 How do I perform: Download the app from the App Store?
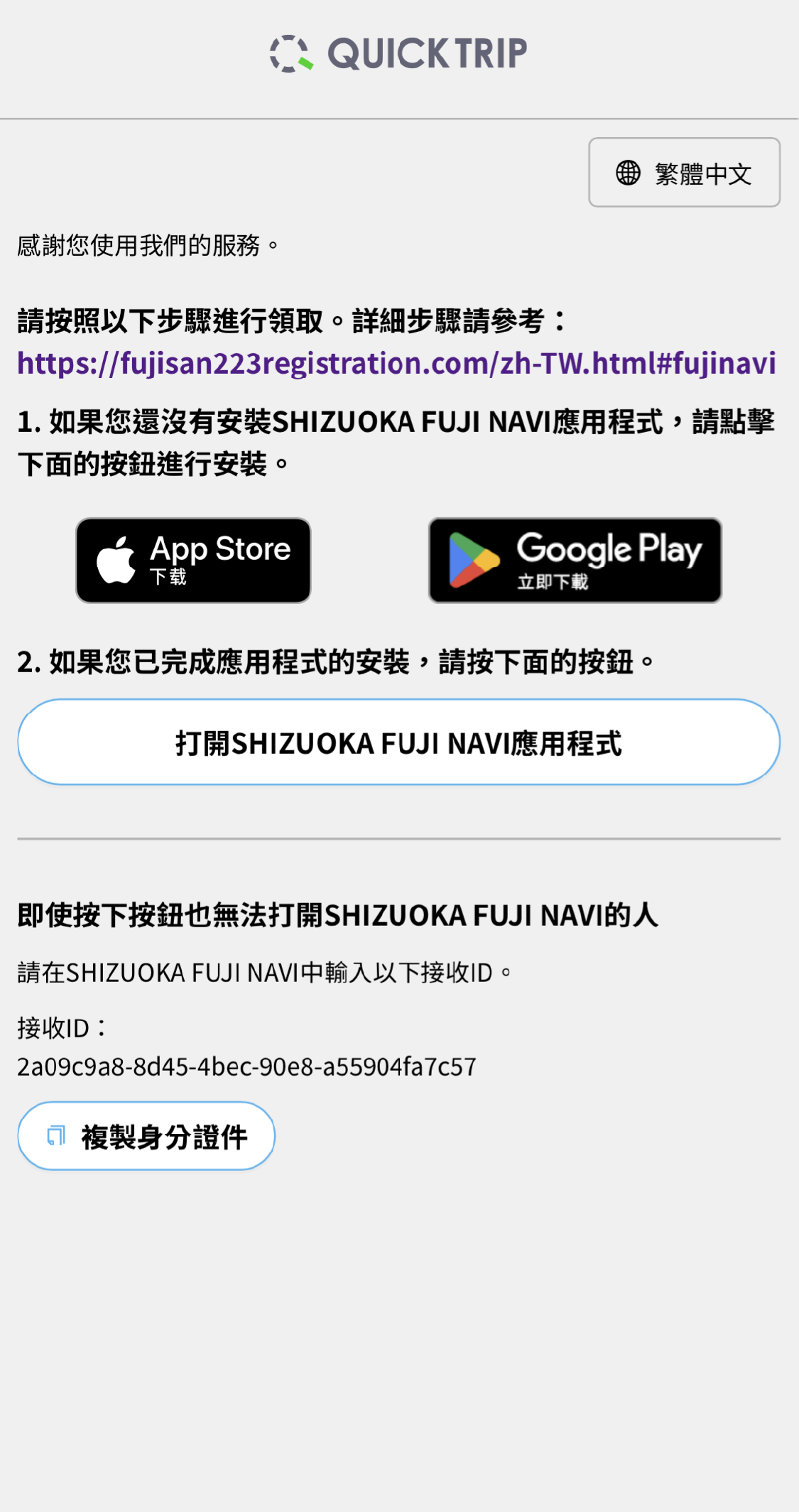(x=193, y=561)
